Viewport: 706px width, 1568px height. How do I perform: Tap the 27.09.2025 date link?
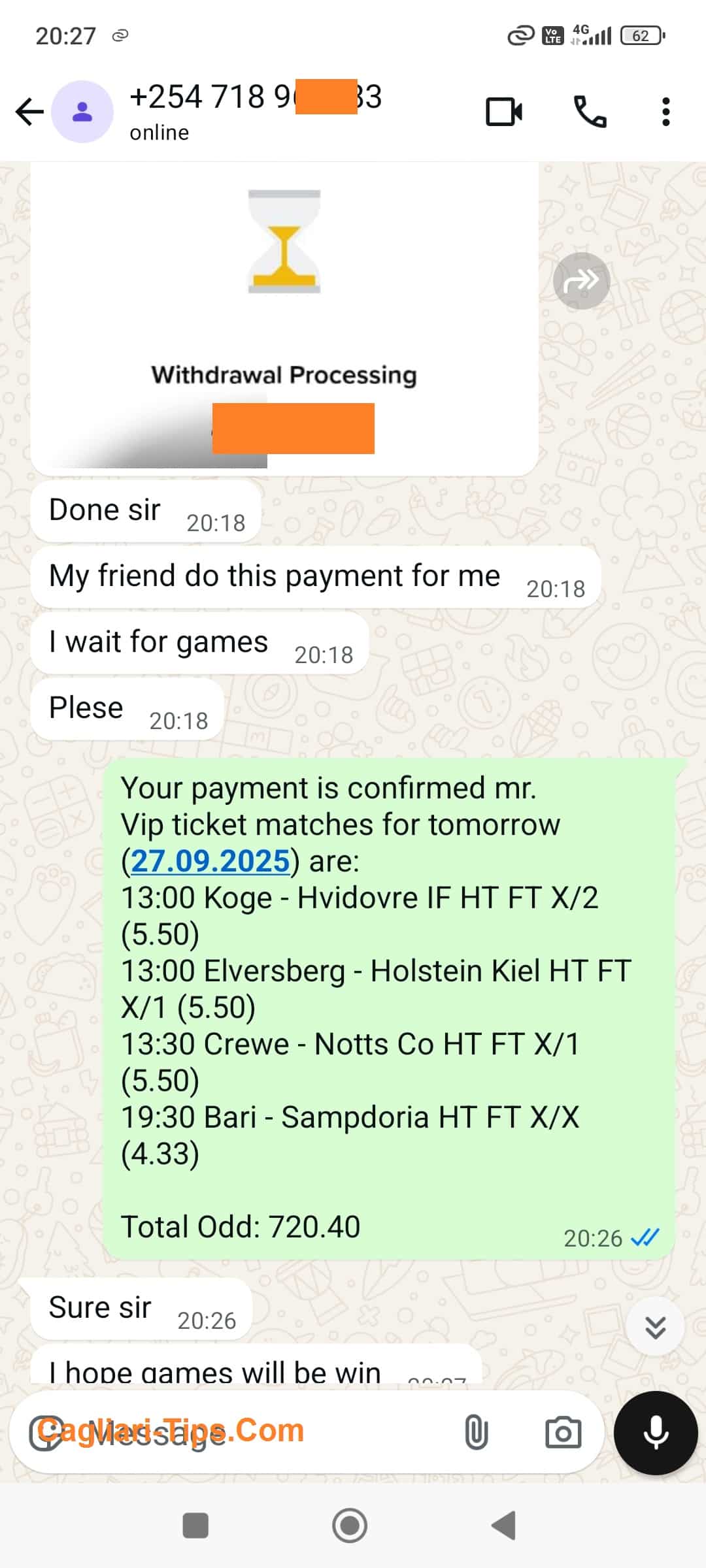pyautogui.click(x=210, y=861)
